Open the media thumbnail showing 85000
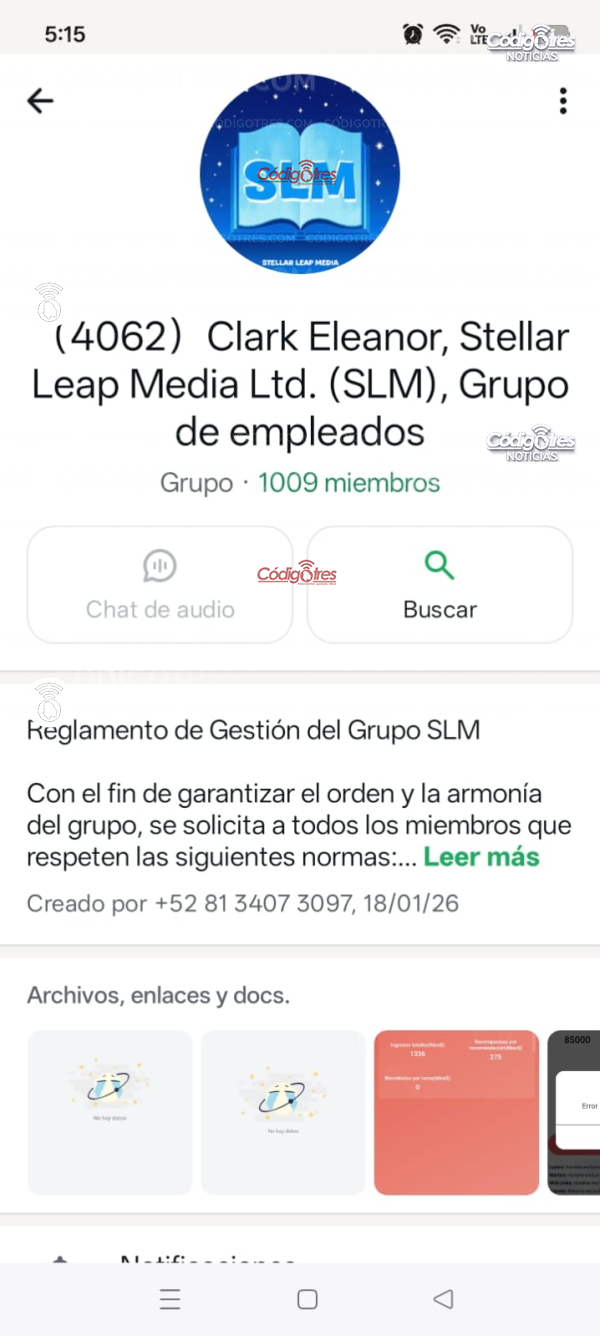 (576, 1112)
